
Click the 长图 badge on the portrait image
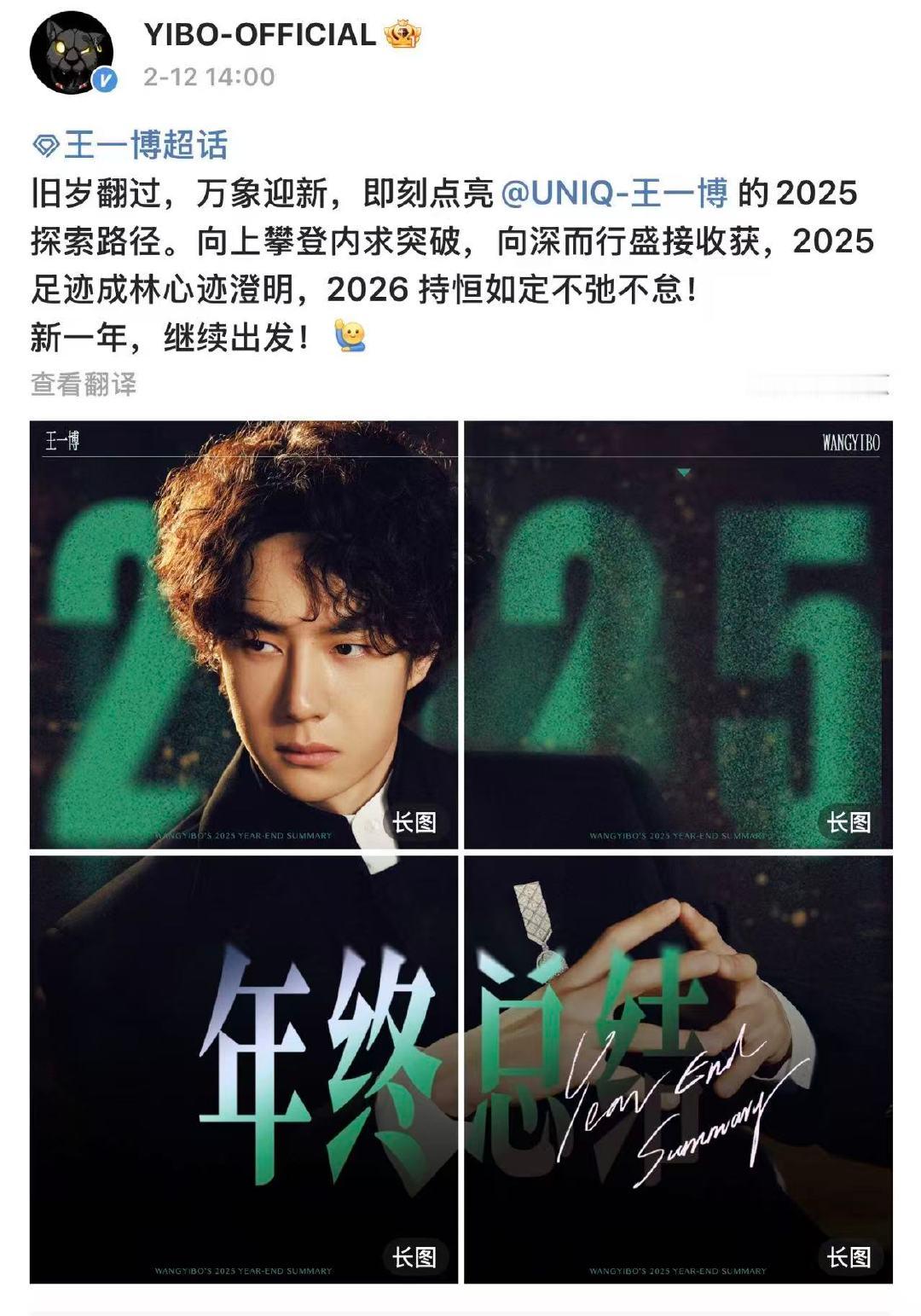click(416, 820)
